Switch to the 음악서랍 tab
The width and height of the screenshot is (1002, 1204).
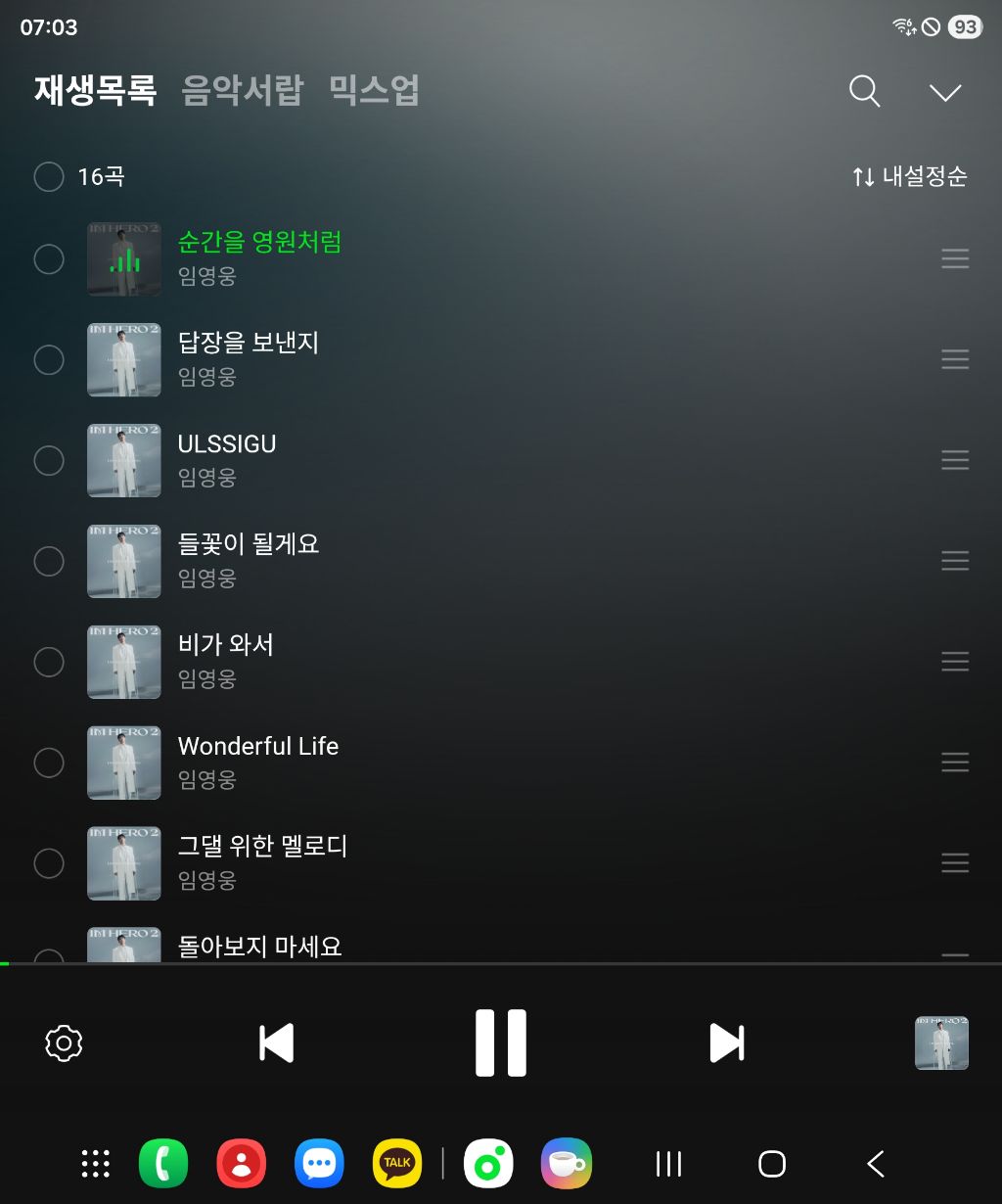pos(242,90)
